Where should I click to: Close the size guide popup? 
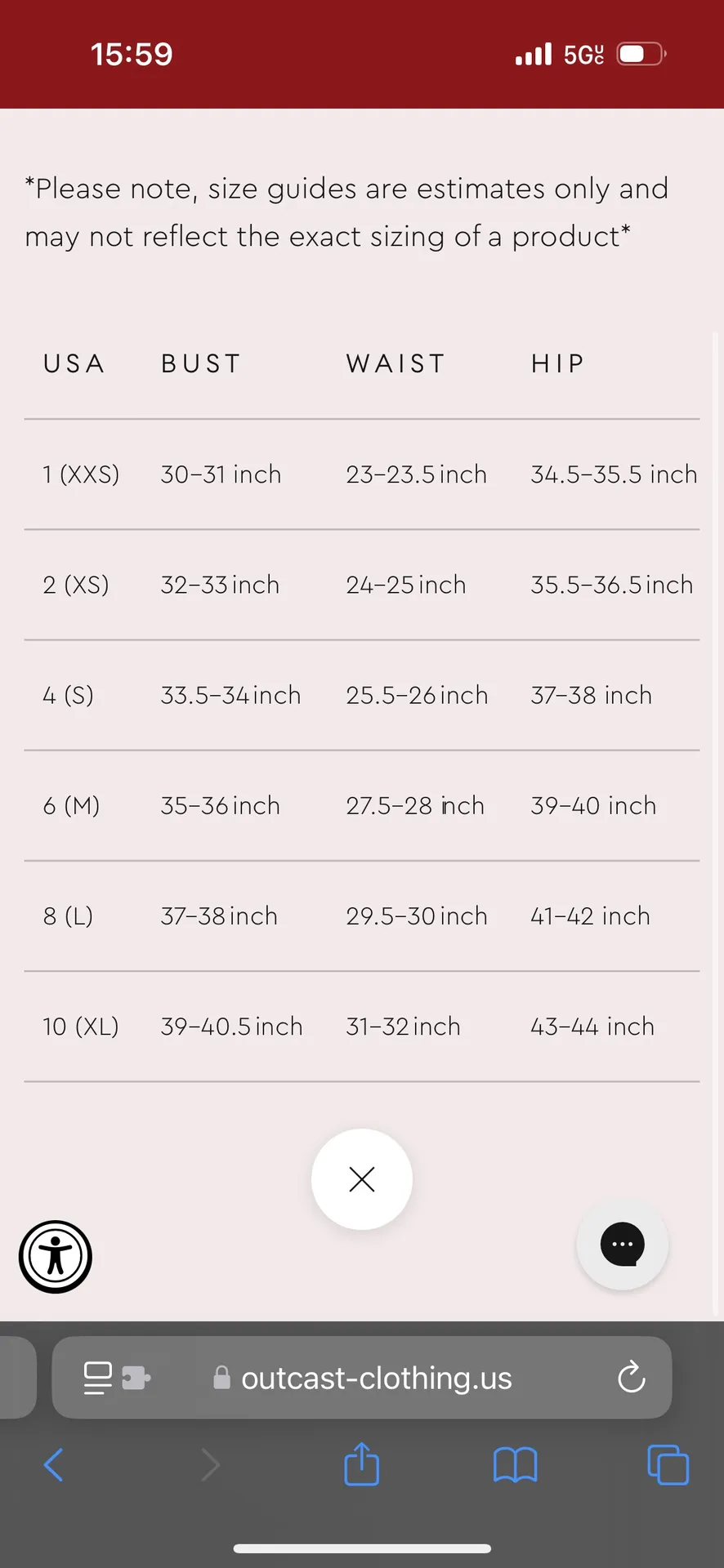click(361, 1179)
